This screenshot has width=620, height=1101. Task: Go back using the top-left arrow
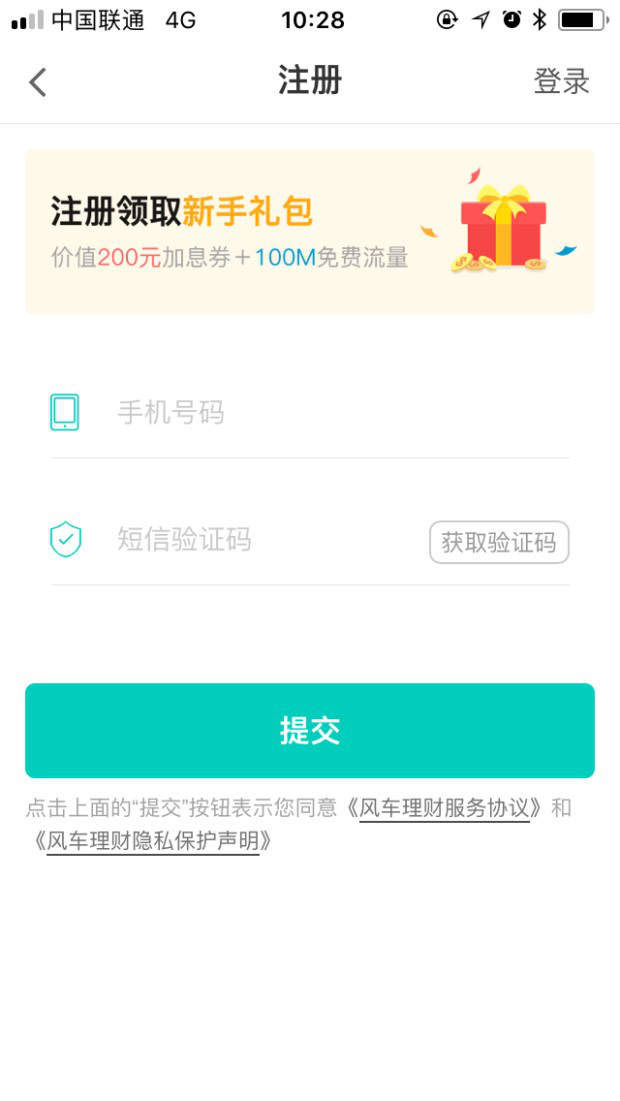[x=38, y=82]
